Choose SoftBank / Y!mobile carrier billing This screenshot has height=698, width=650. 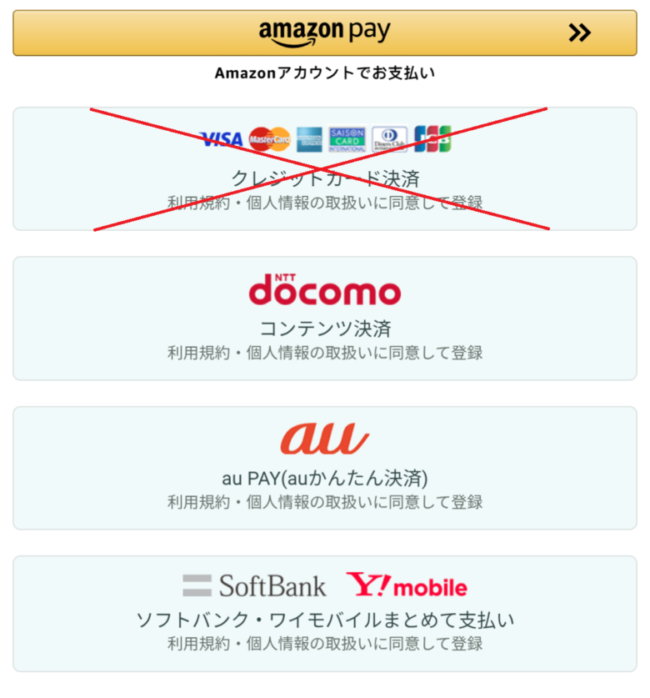(324, 613)
